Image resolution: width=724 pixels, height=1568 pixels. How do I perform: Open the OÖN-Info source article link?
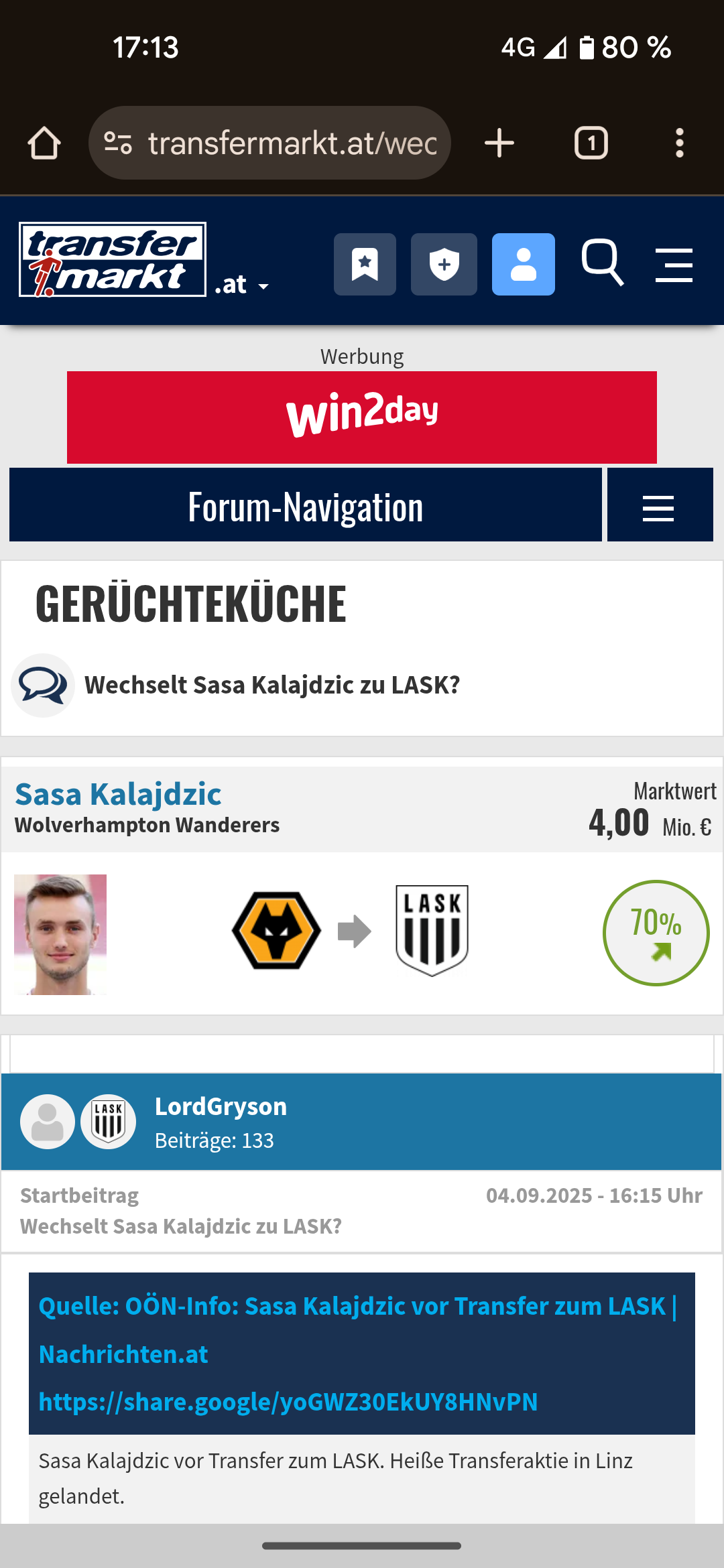point(358,1330)
